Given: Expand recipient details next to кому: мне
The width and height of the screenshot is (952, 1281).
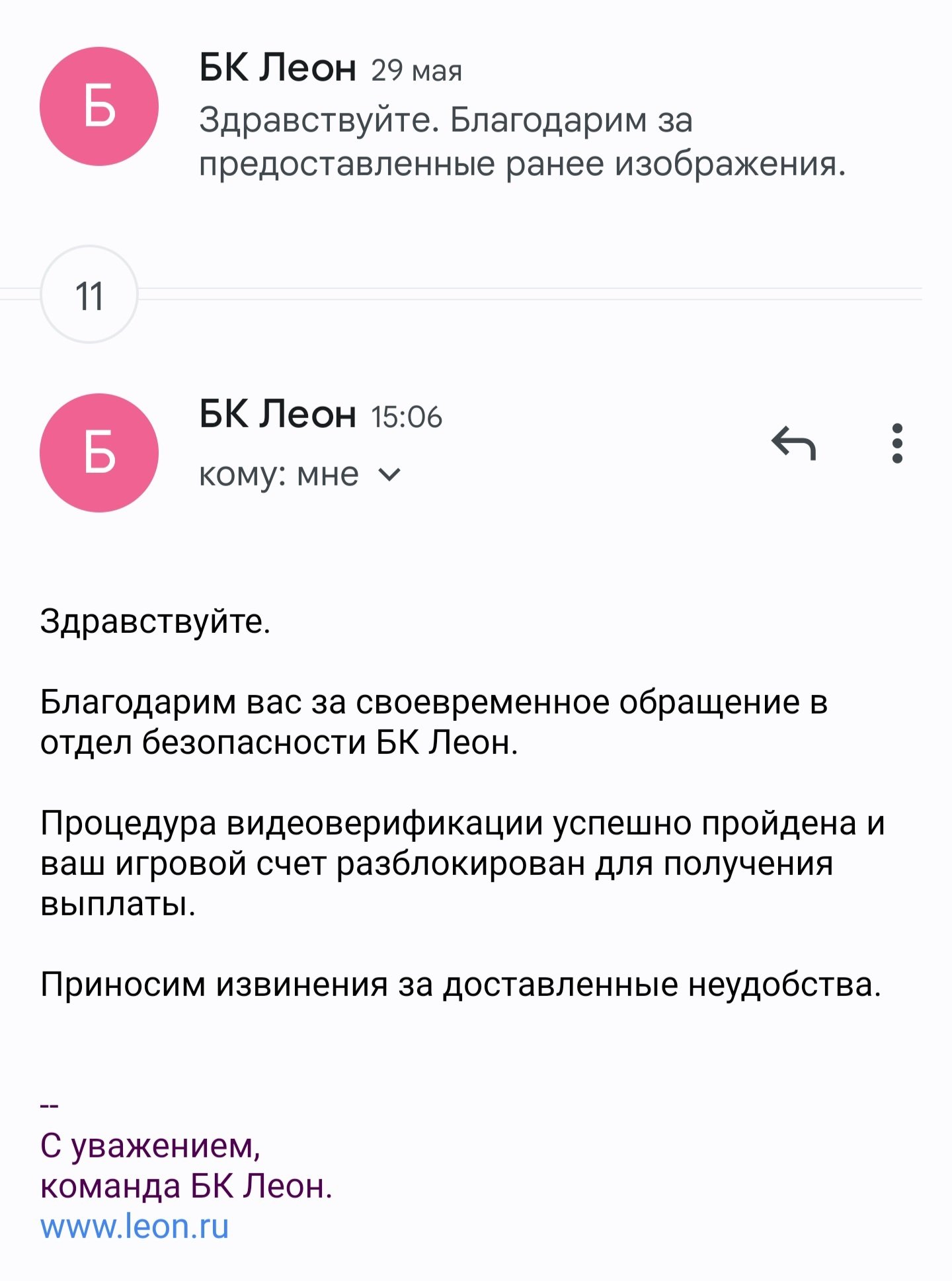Looking at the screenshot, I should click(389, 474).
